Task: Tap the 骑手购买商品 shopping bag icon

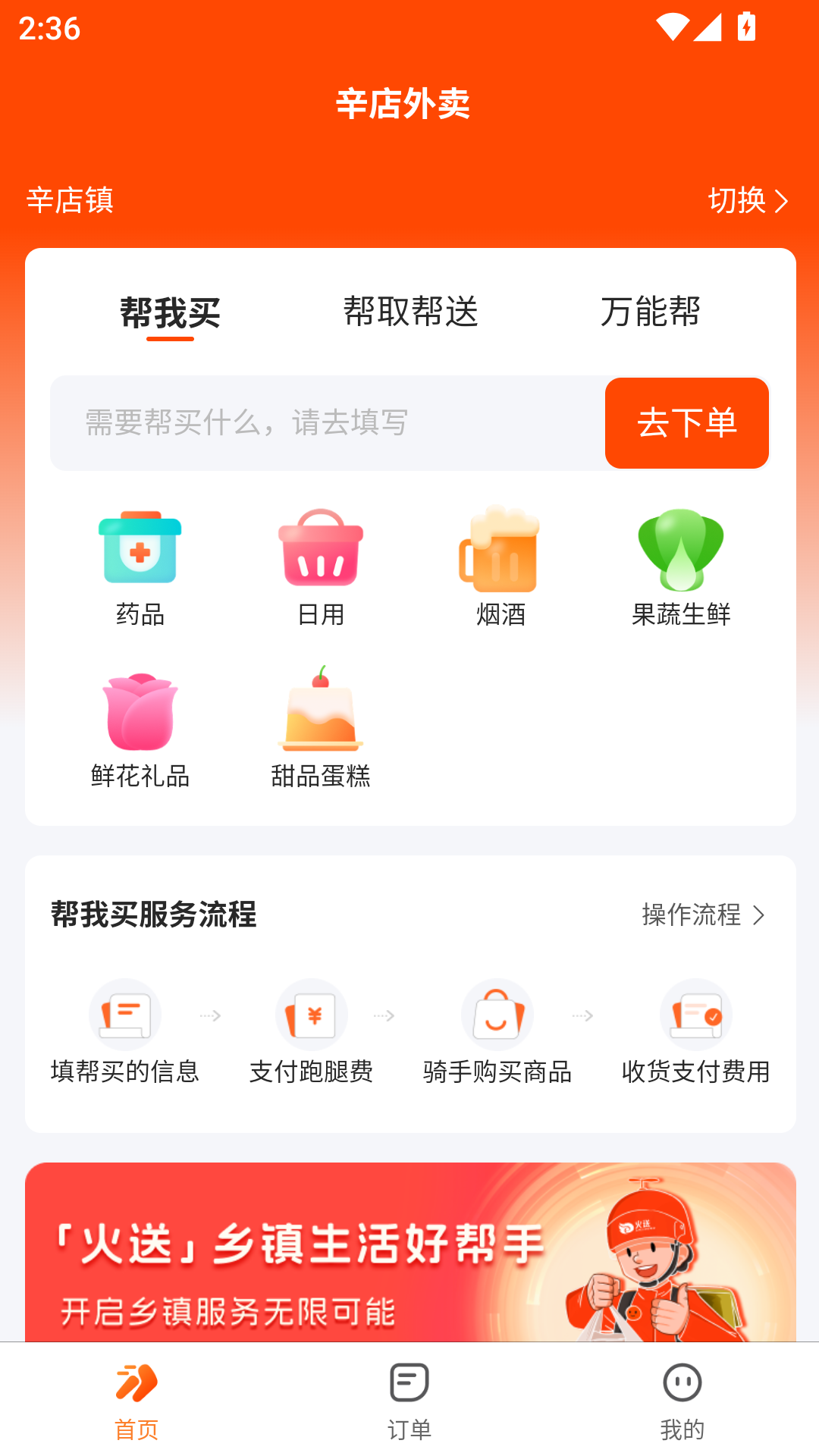Action: [x=497, y=1015]
